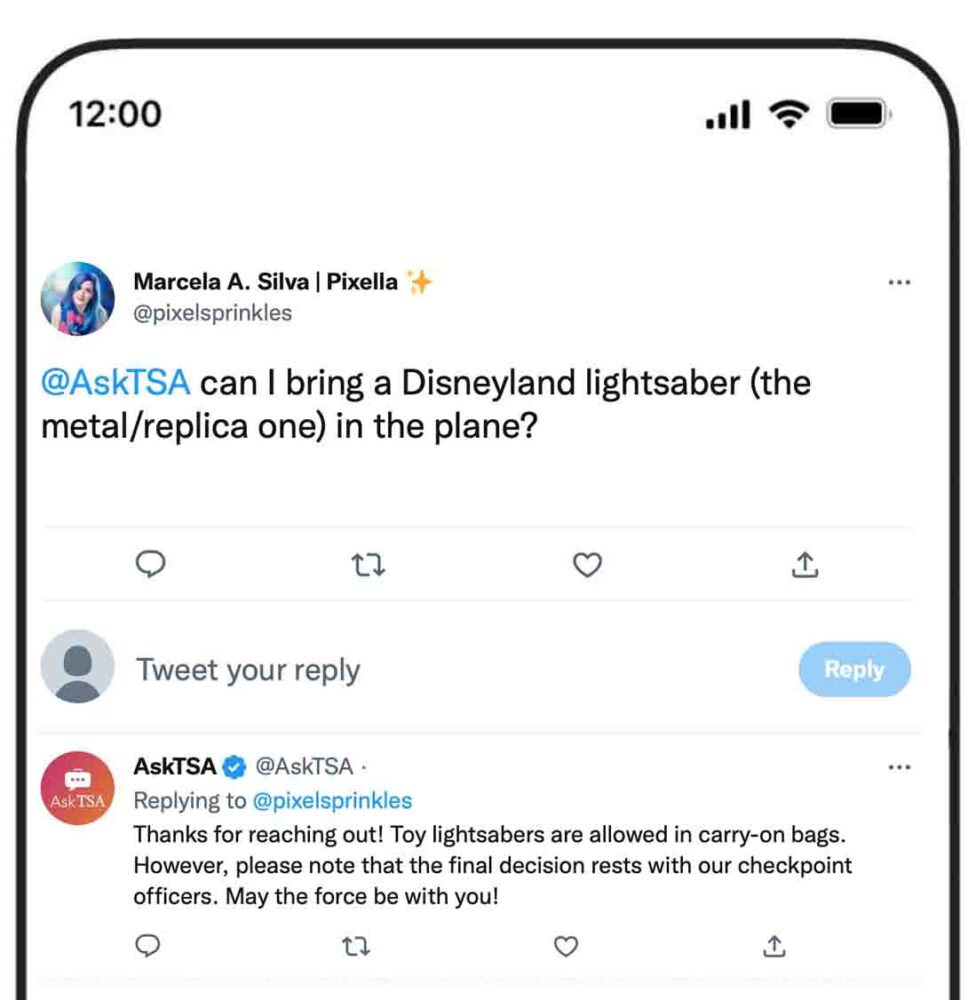Open the reply icon on Marcela's tweet

151,564
